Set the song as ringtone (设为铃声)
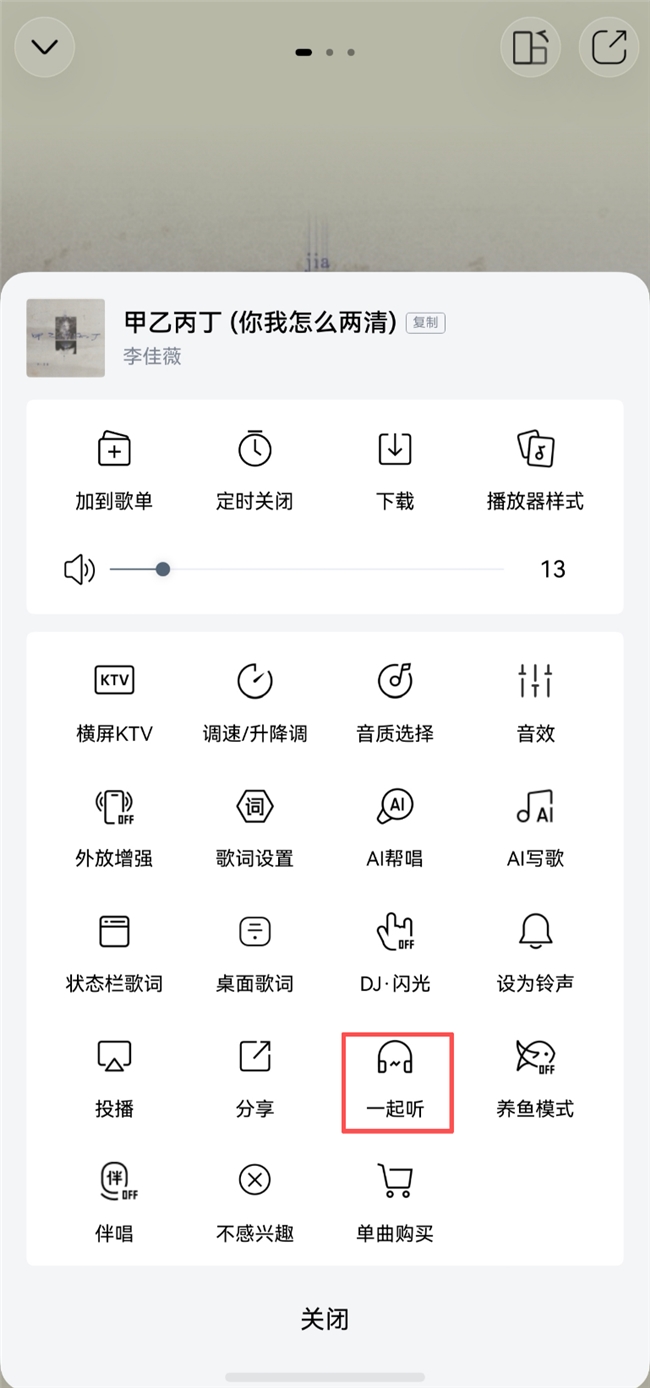The image size is (650, 1388). (535, 953)
